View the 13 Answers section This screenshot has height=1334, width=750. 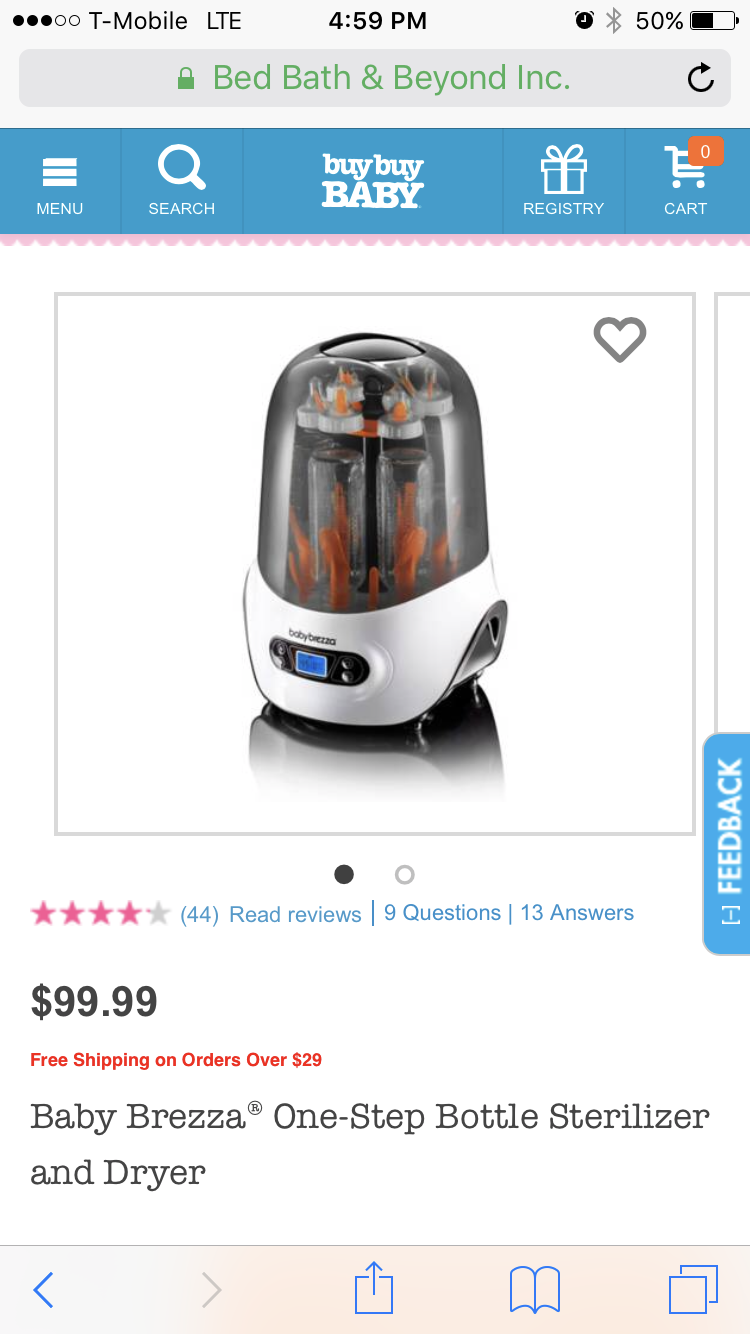(577, 913)
